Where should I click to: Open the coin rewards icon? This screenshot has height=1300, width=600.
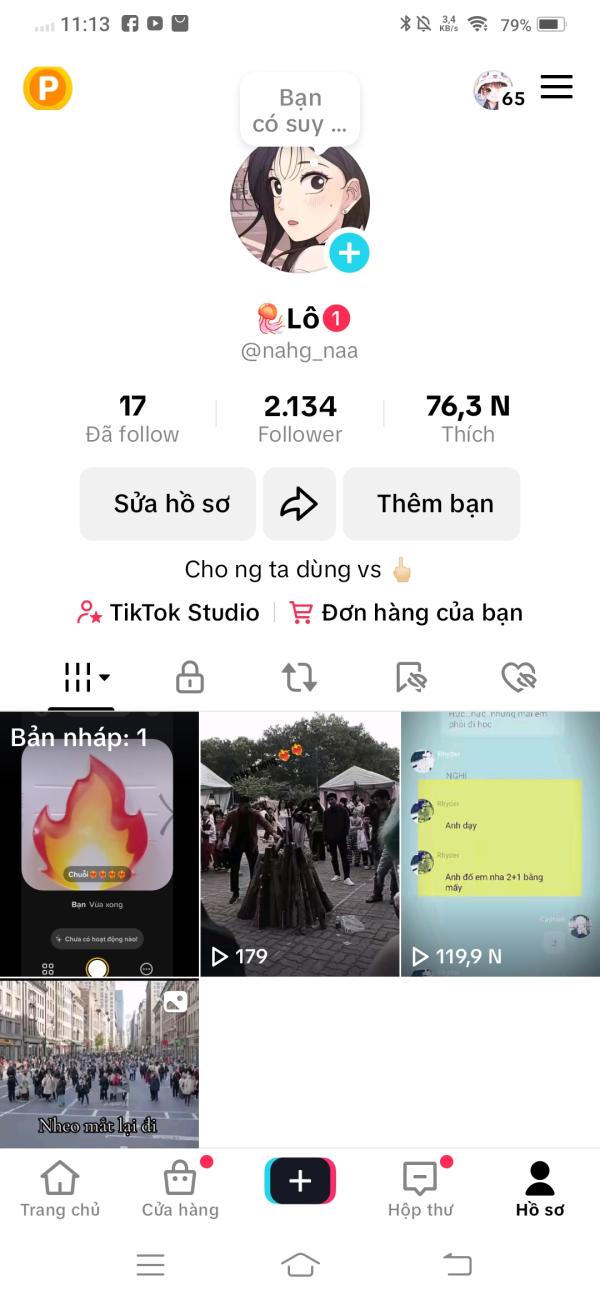point(48,88)
